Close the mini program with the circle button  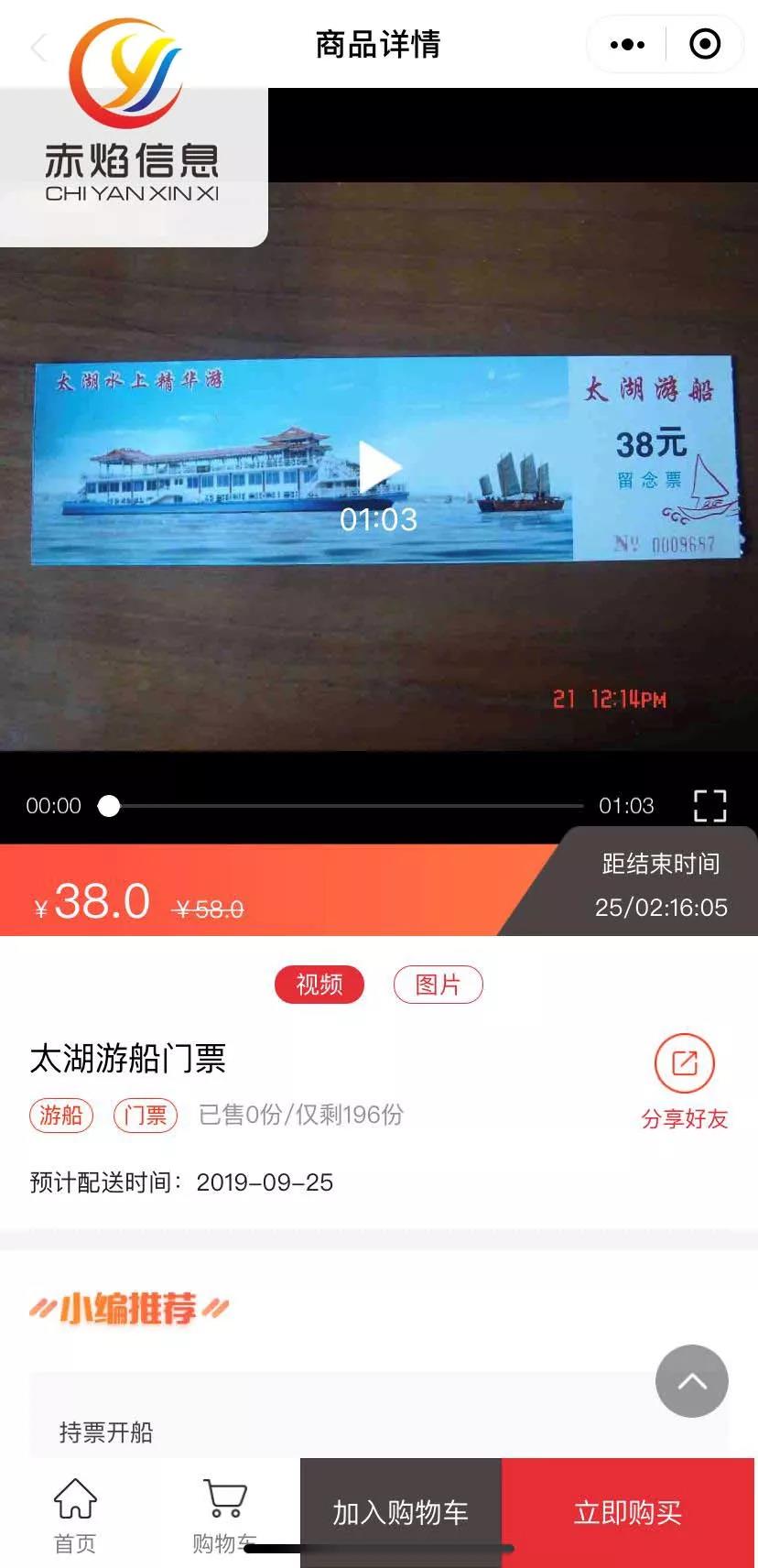click(704, 44)
